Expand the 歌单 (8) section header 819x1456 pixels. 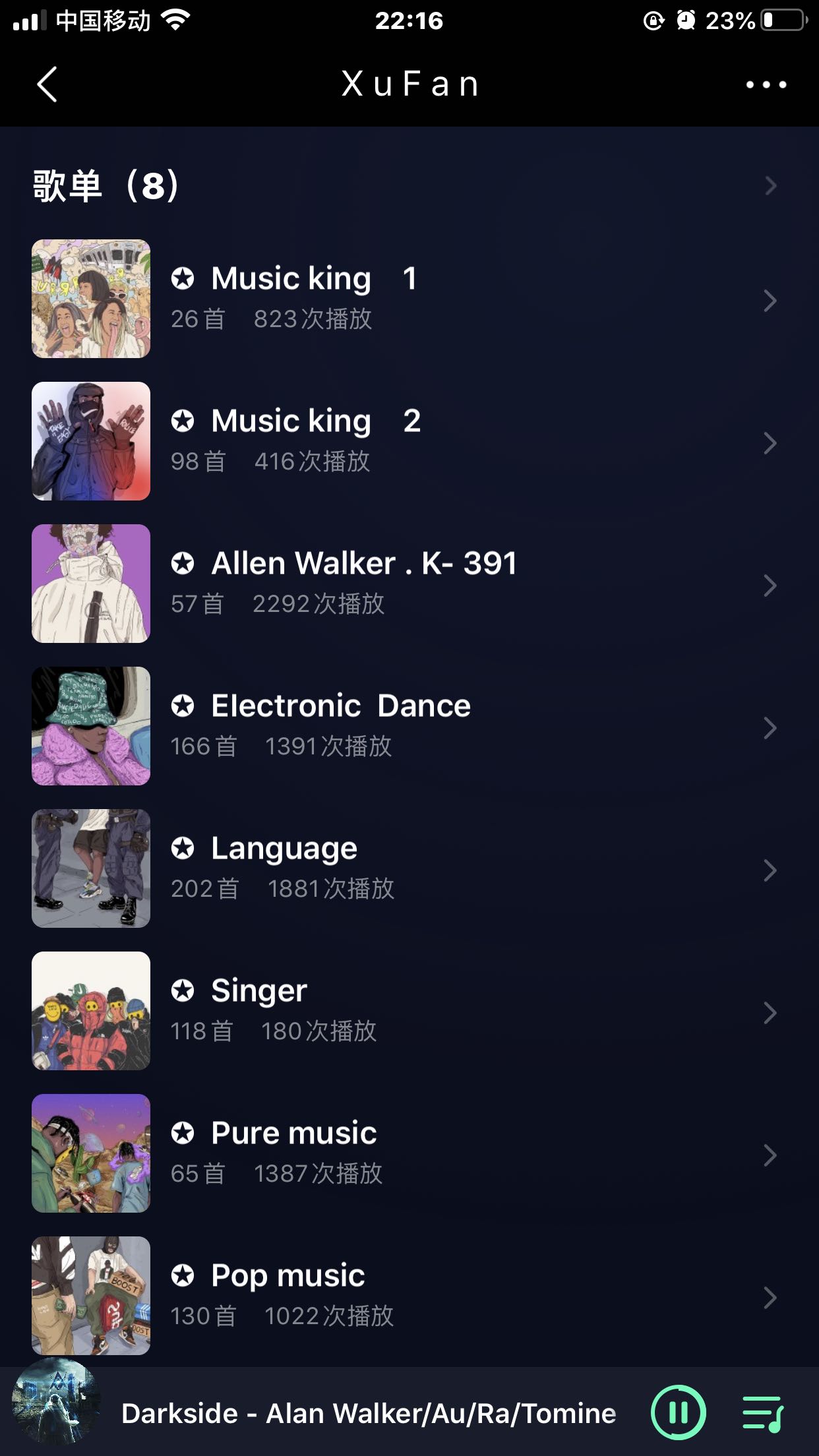[x=409, y=186]
